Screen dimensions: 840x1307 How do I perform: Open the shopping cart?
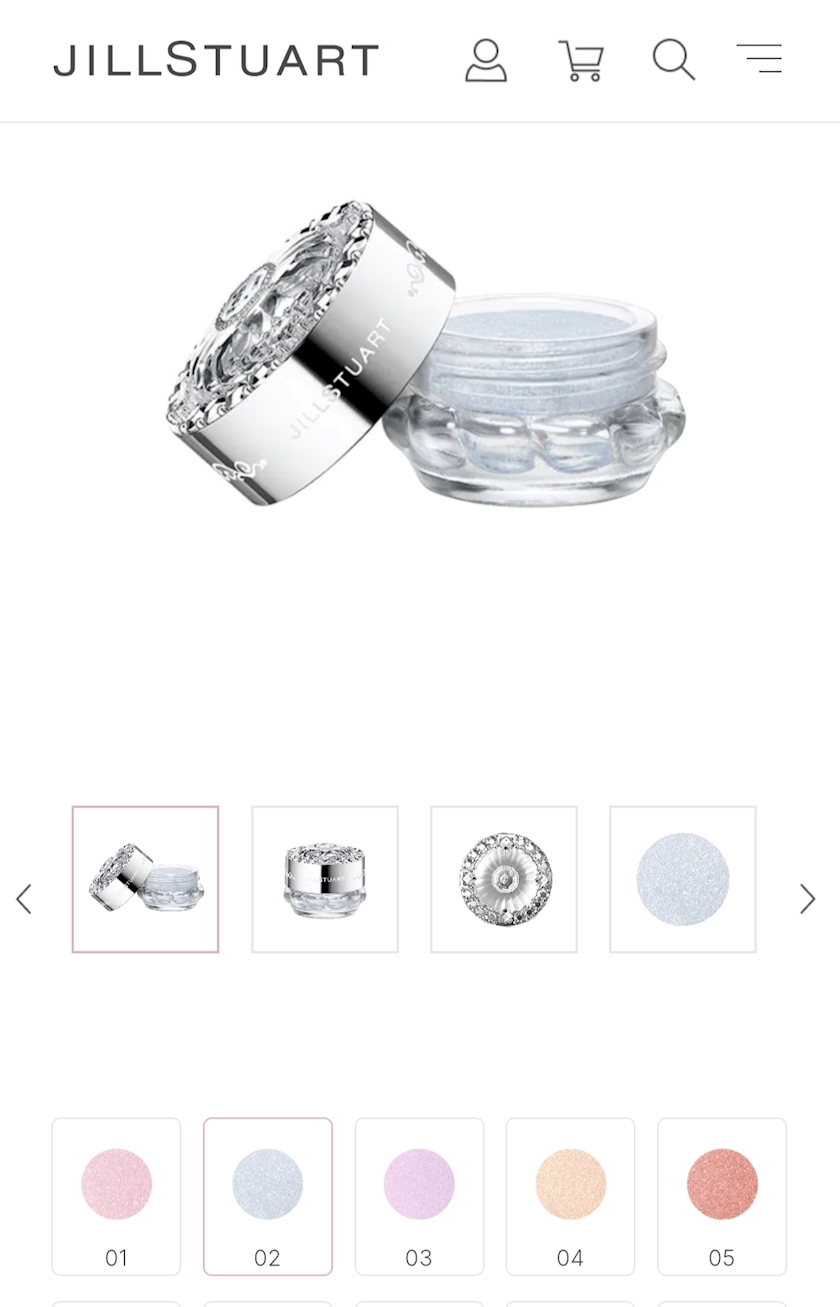[x=581, y=60]
